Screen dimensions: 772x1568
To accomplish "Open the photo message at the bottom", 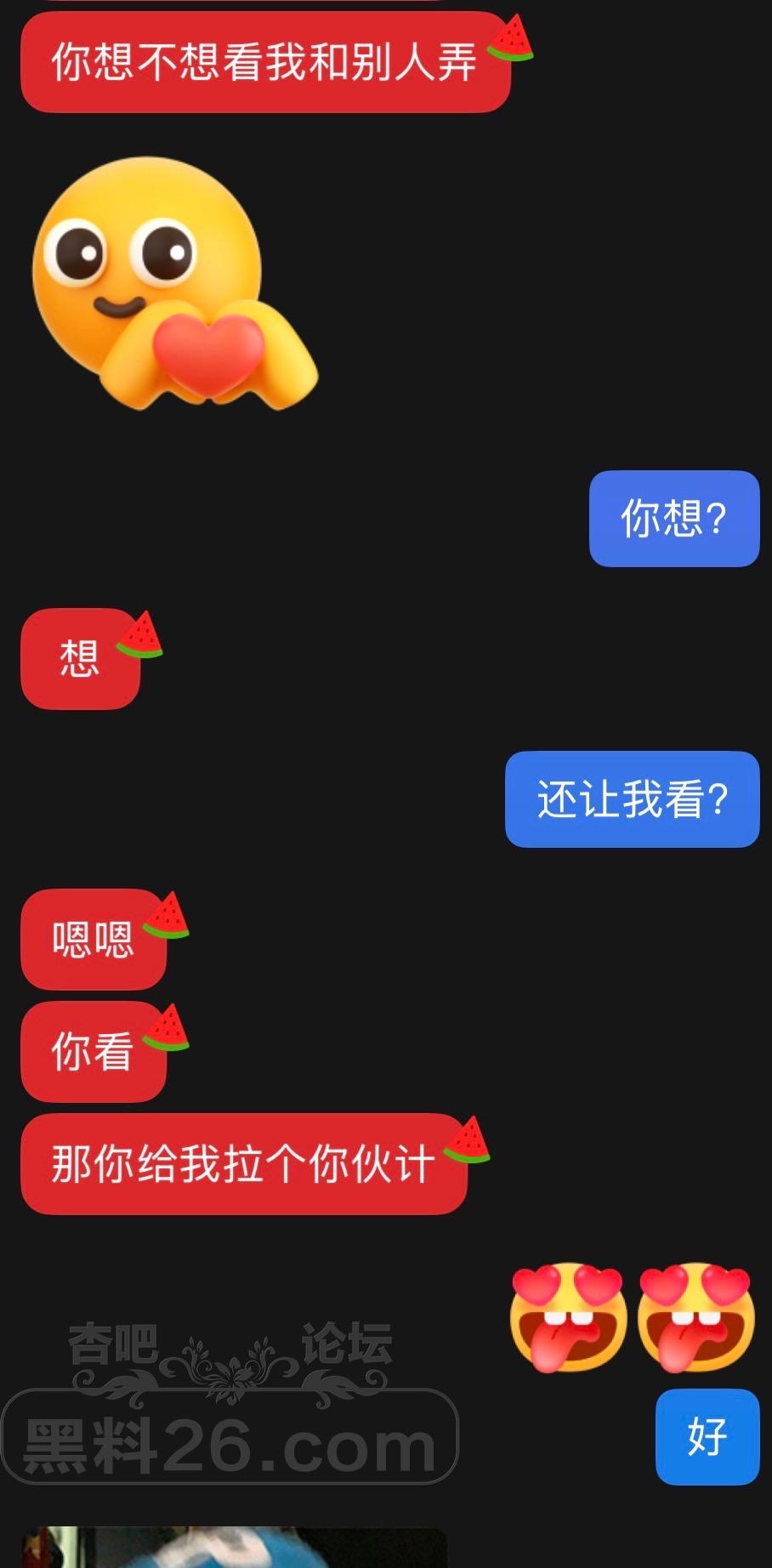I will click(x=234, y=1548).
